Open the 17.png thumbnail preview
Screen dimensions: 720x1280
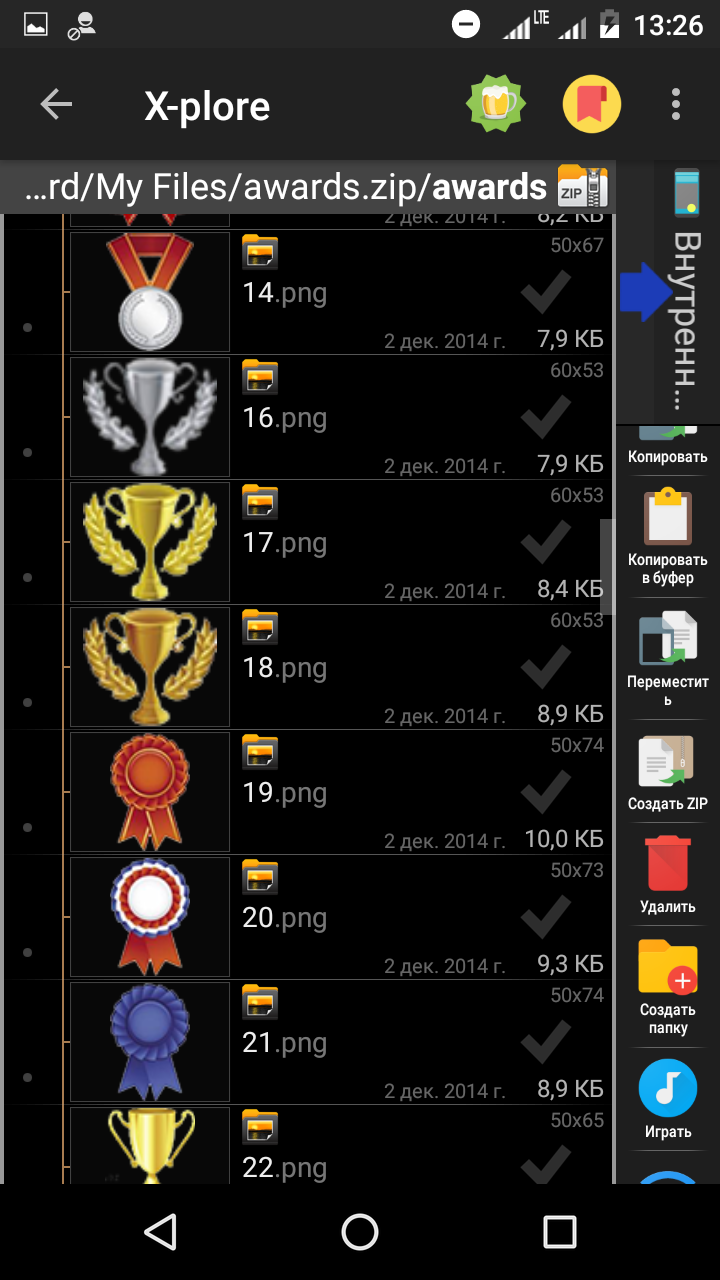(150, 542)
